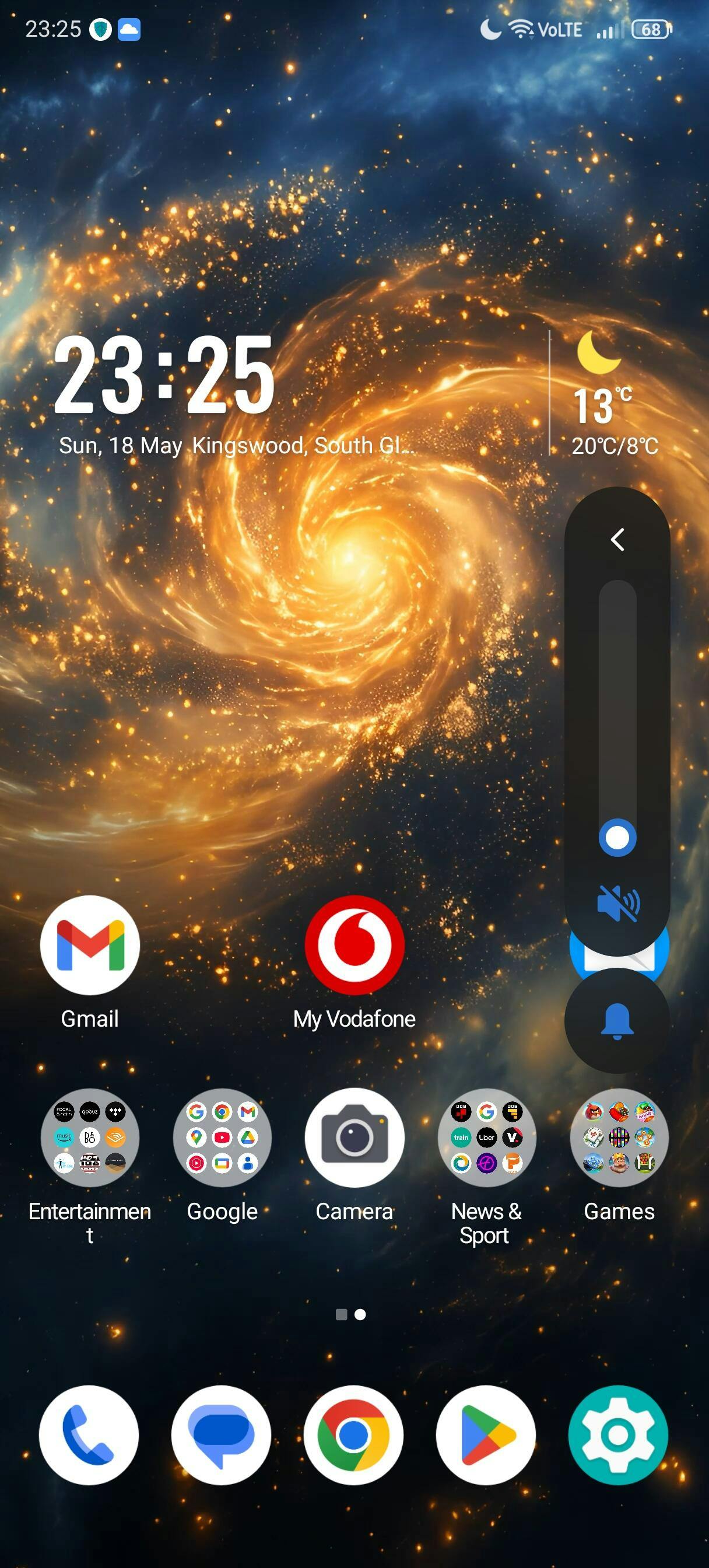The image size is (709, 1568).
Task: Open the clock widget showing 23:25
Action: coord(164,376)
